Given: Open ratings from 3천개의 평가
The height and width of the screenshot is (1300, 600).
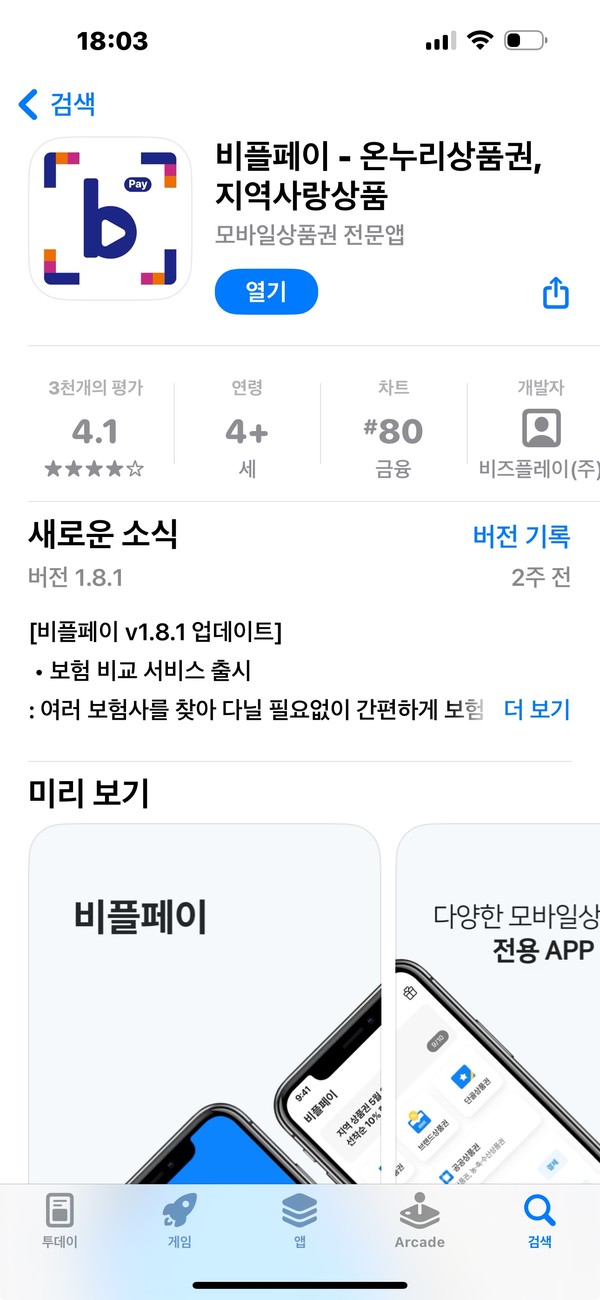Looking at the screenshot, I should 95,430.
